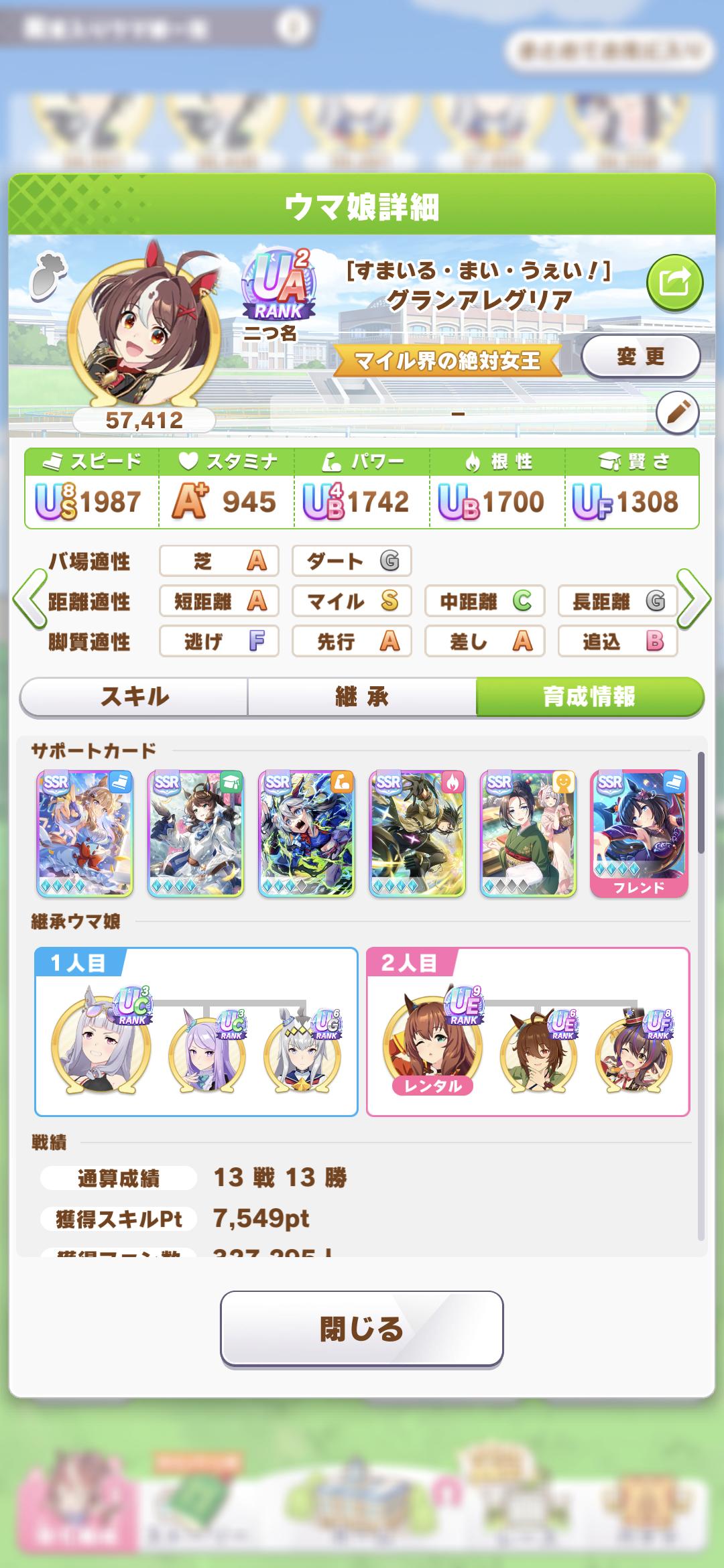
Task: Open the フレンド support card
Action: click(639, 833)
